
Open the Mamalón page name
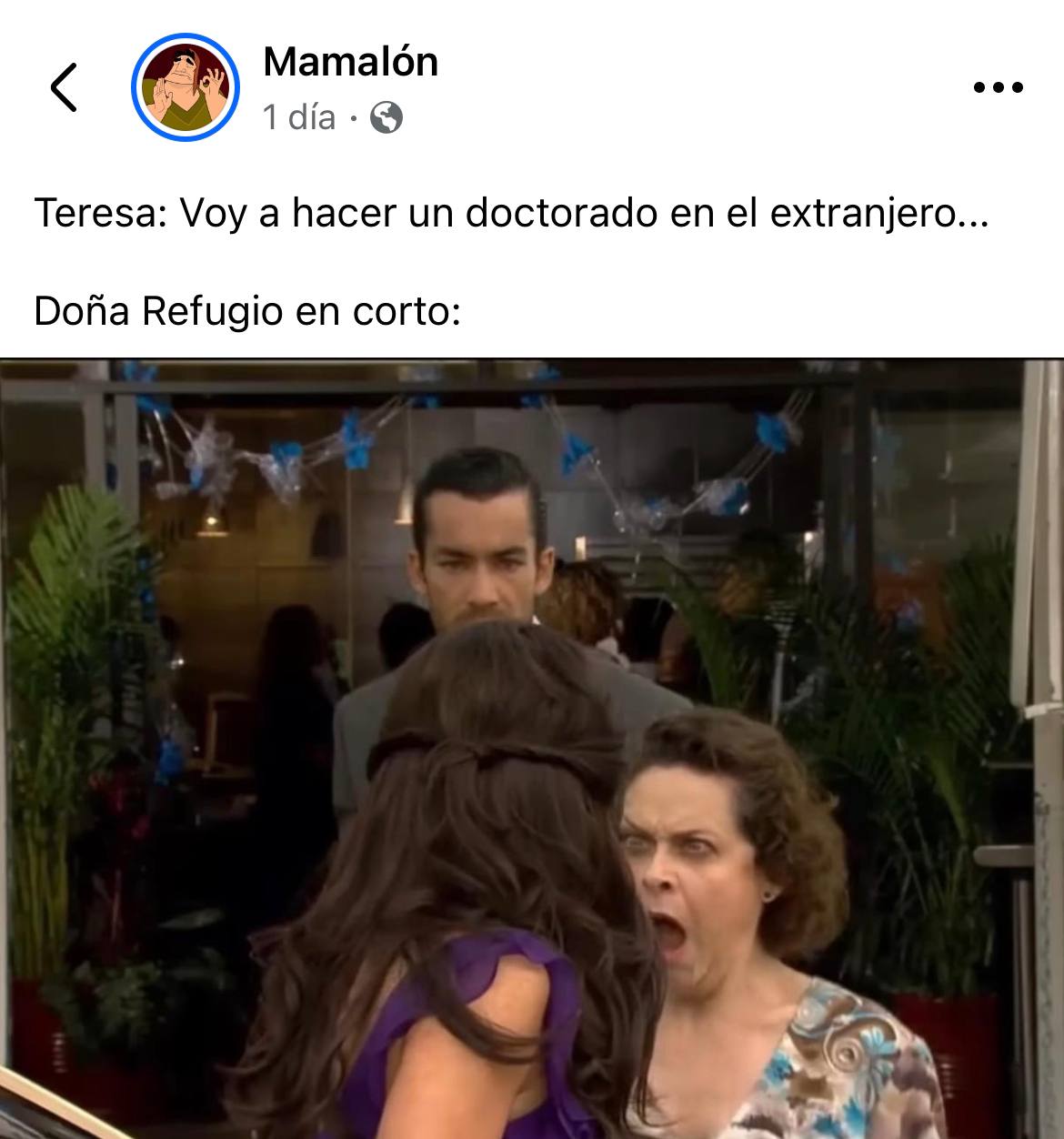(x=350, y=62)
